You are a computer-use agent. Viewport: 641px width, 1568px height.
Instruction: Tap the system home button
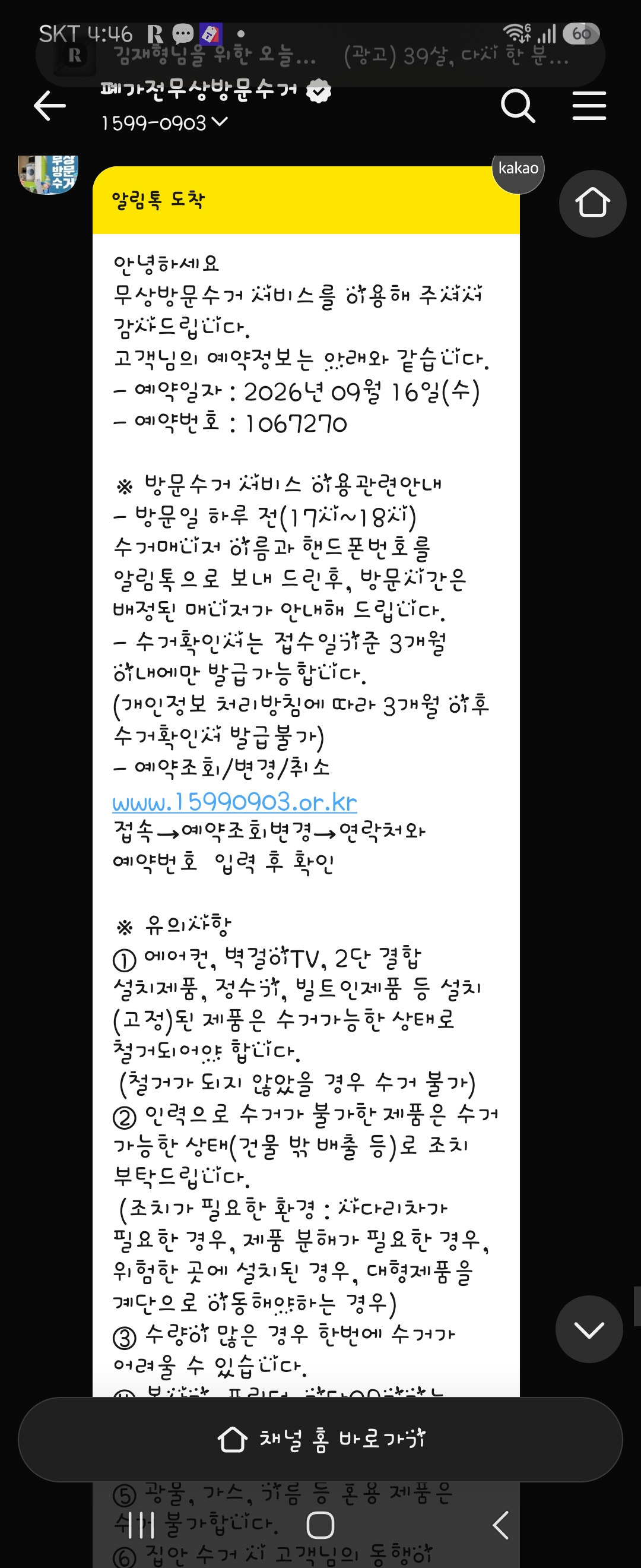coord(320,1525)
